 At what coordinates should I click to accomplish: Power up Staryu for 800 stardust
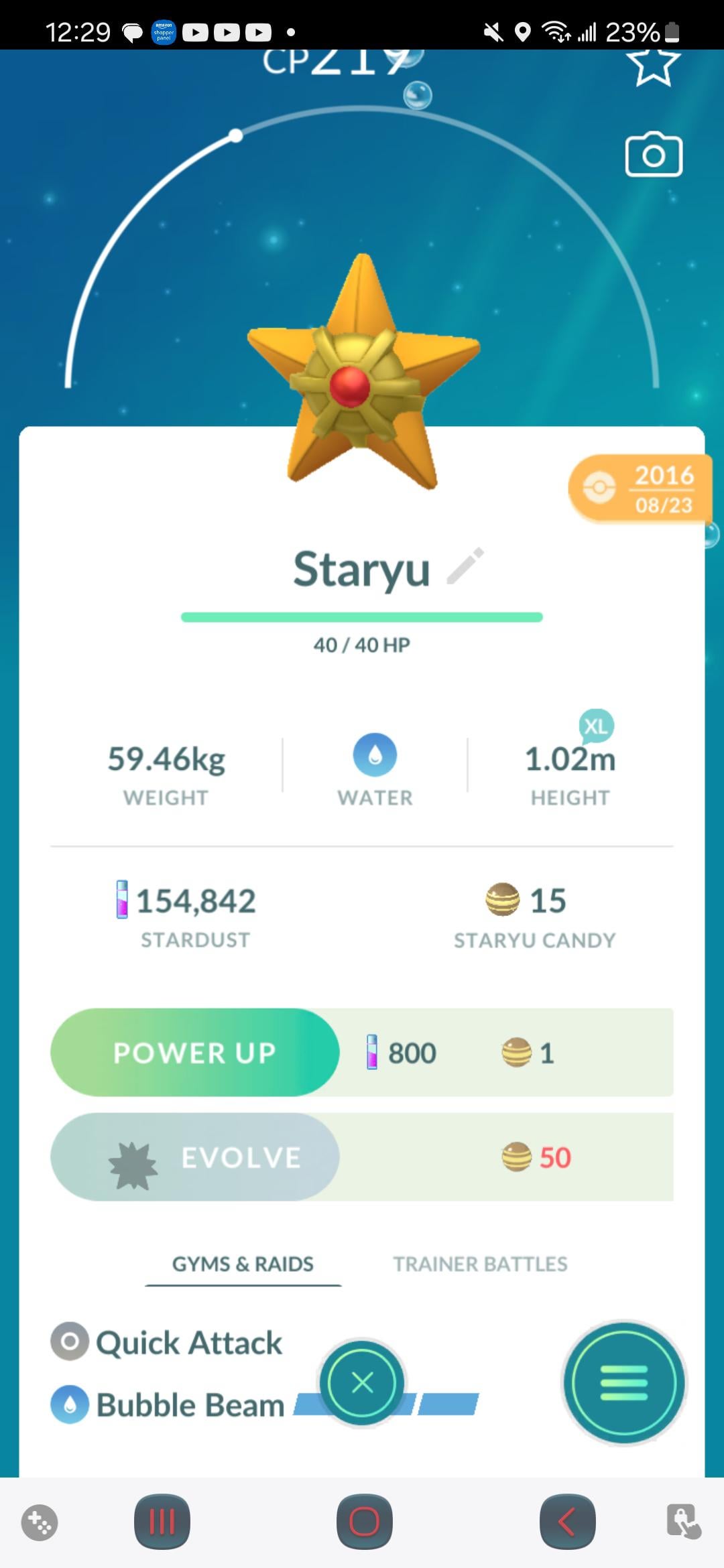tap(194, 1052)
